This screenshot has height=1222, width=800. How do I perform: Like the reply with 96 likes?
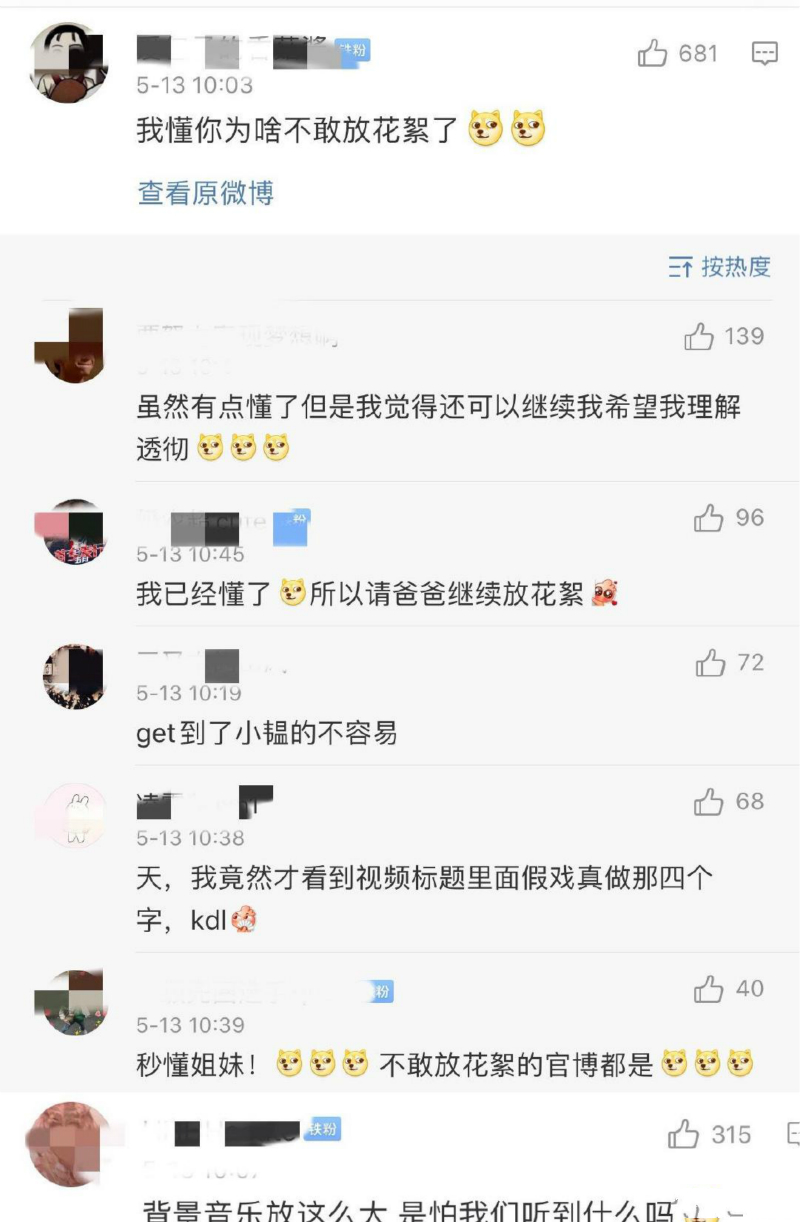point(708,518)
